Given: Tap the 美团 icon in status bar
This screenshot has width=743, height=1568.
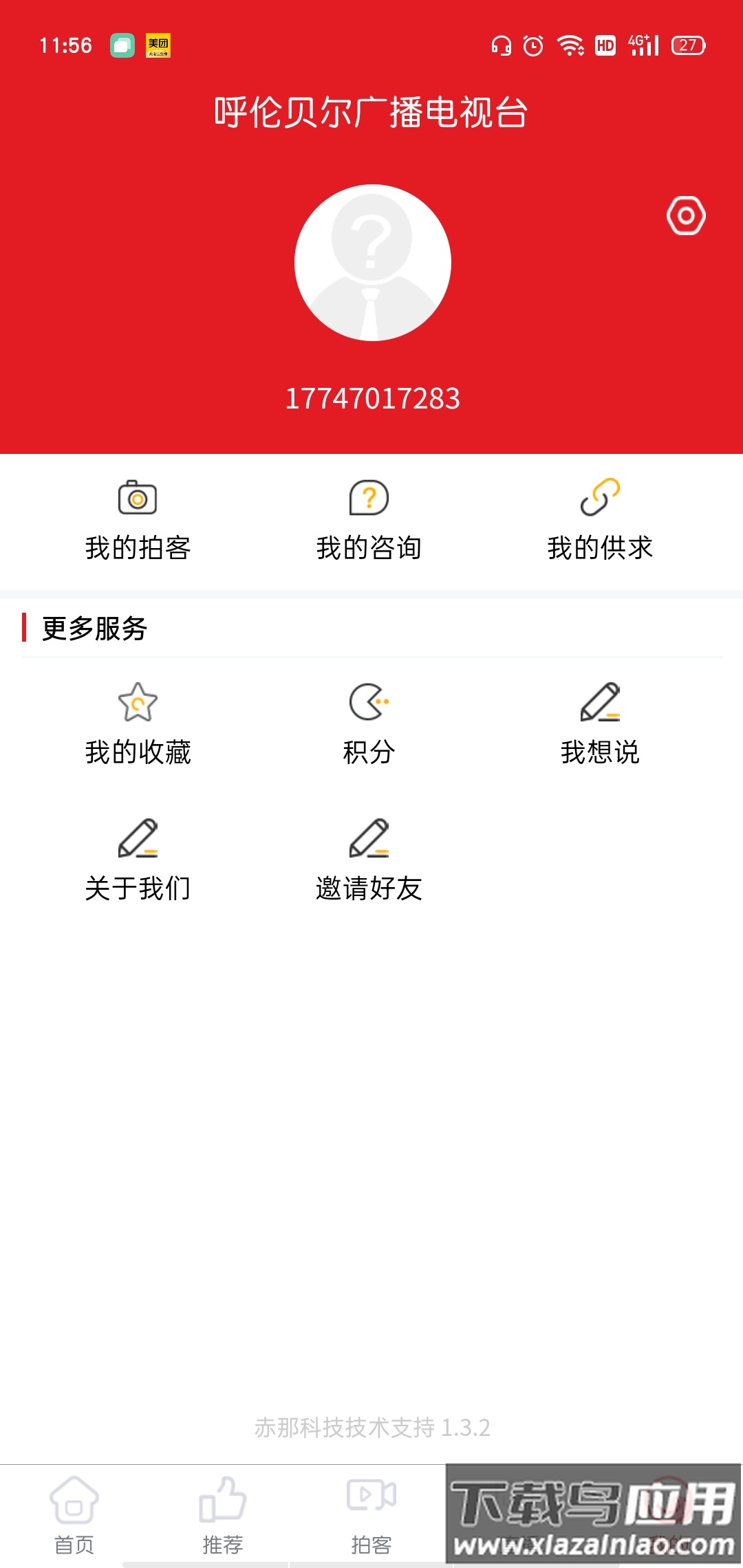Looking at the screenshot, I should [x=160, y=46].
